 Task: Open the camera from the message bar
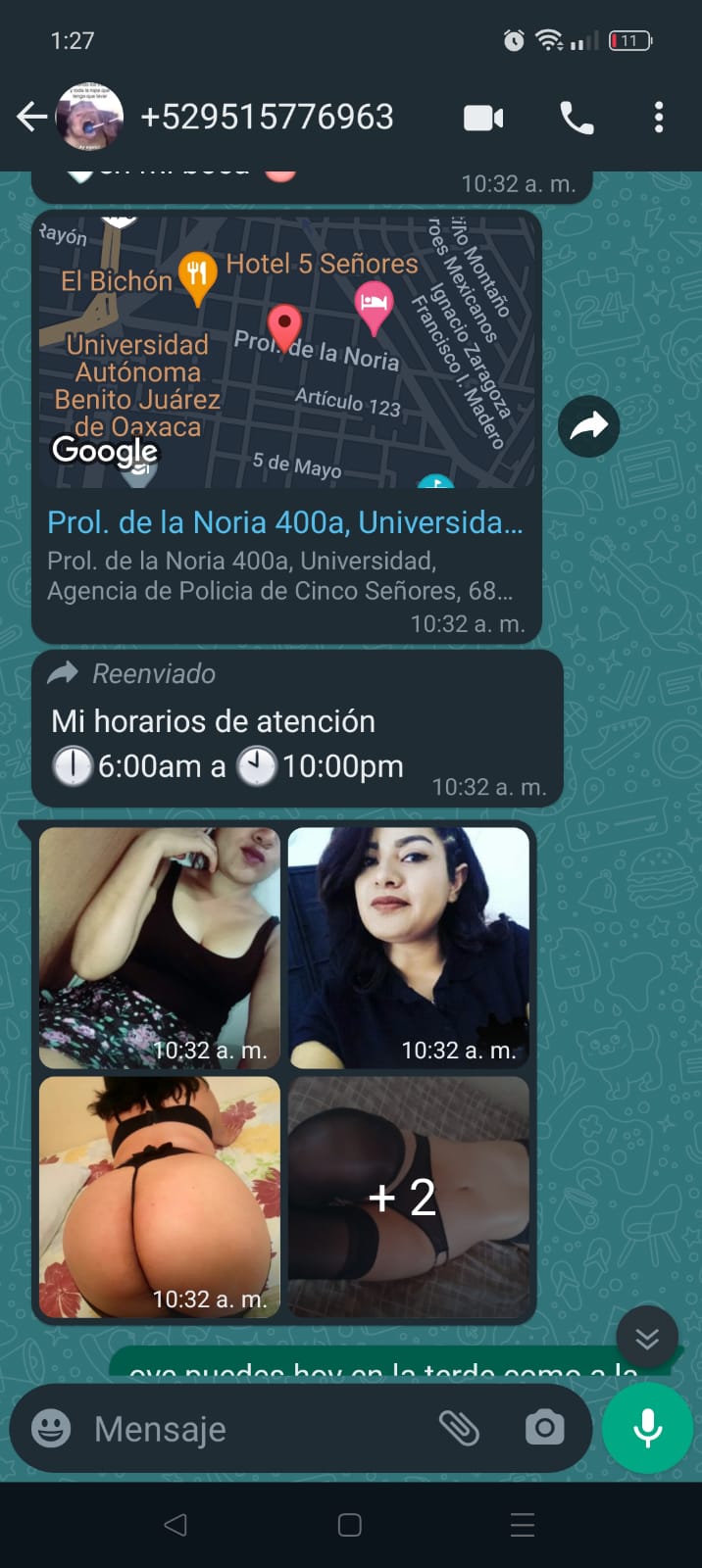point(545,1429)
